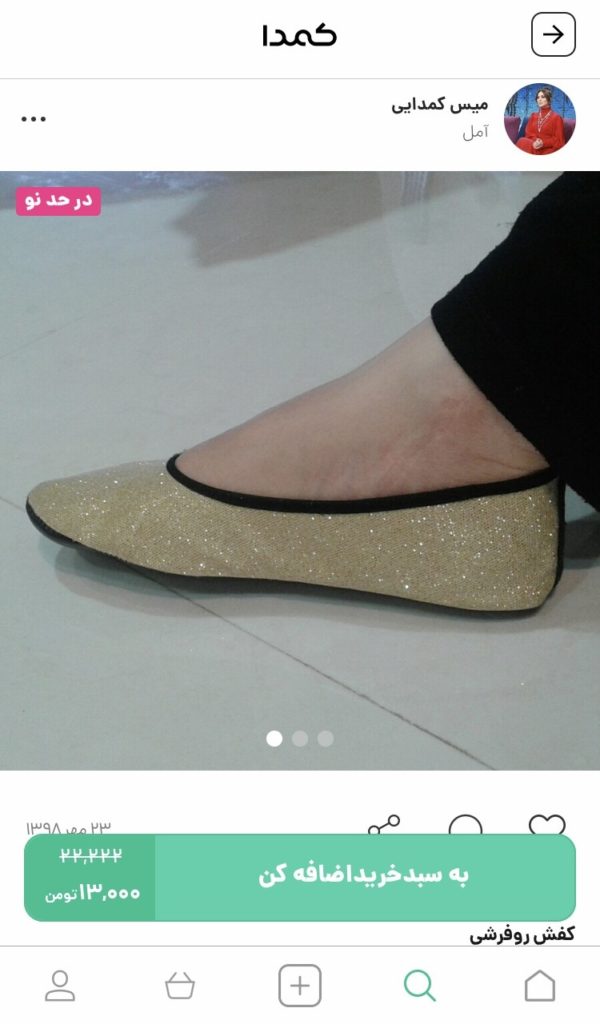Go to the home tab
The image size is (600, 1024).
tap(539, 986)
